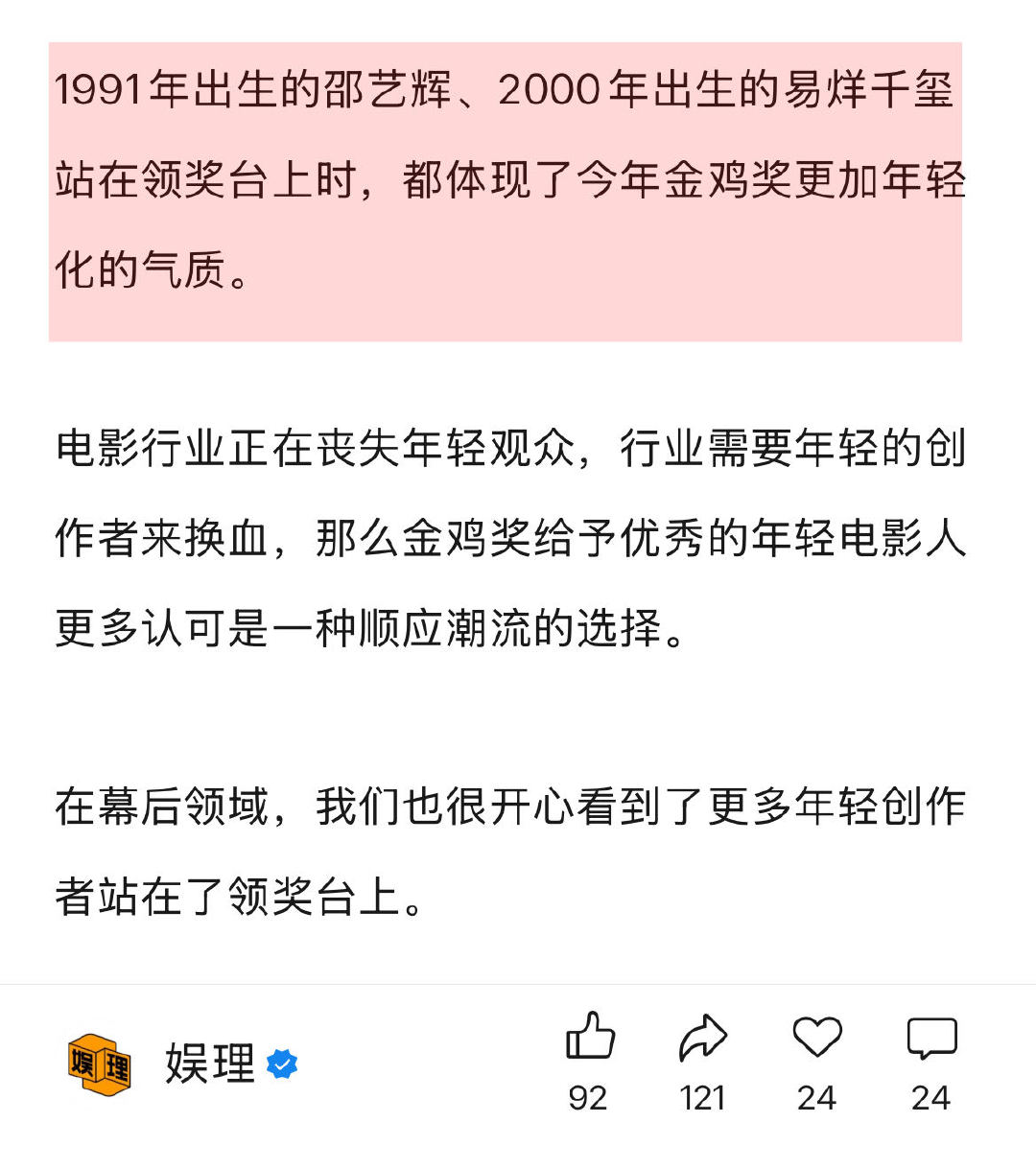Click the 娱理 orange avatar logo

pos(99,1061)
